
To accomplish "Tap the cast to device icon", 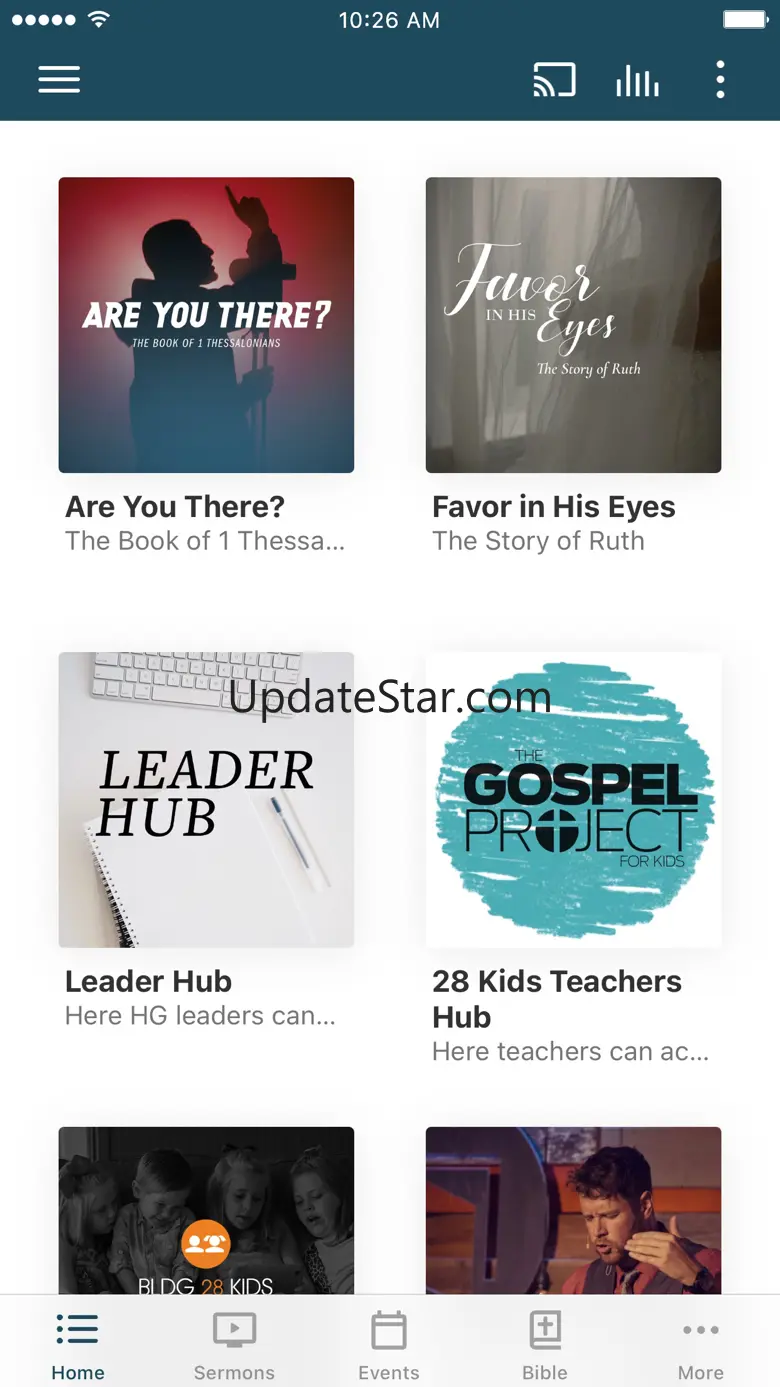I will click(x=554, y=80).
